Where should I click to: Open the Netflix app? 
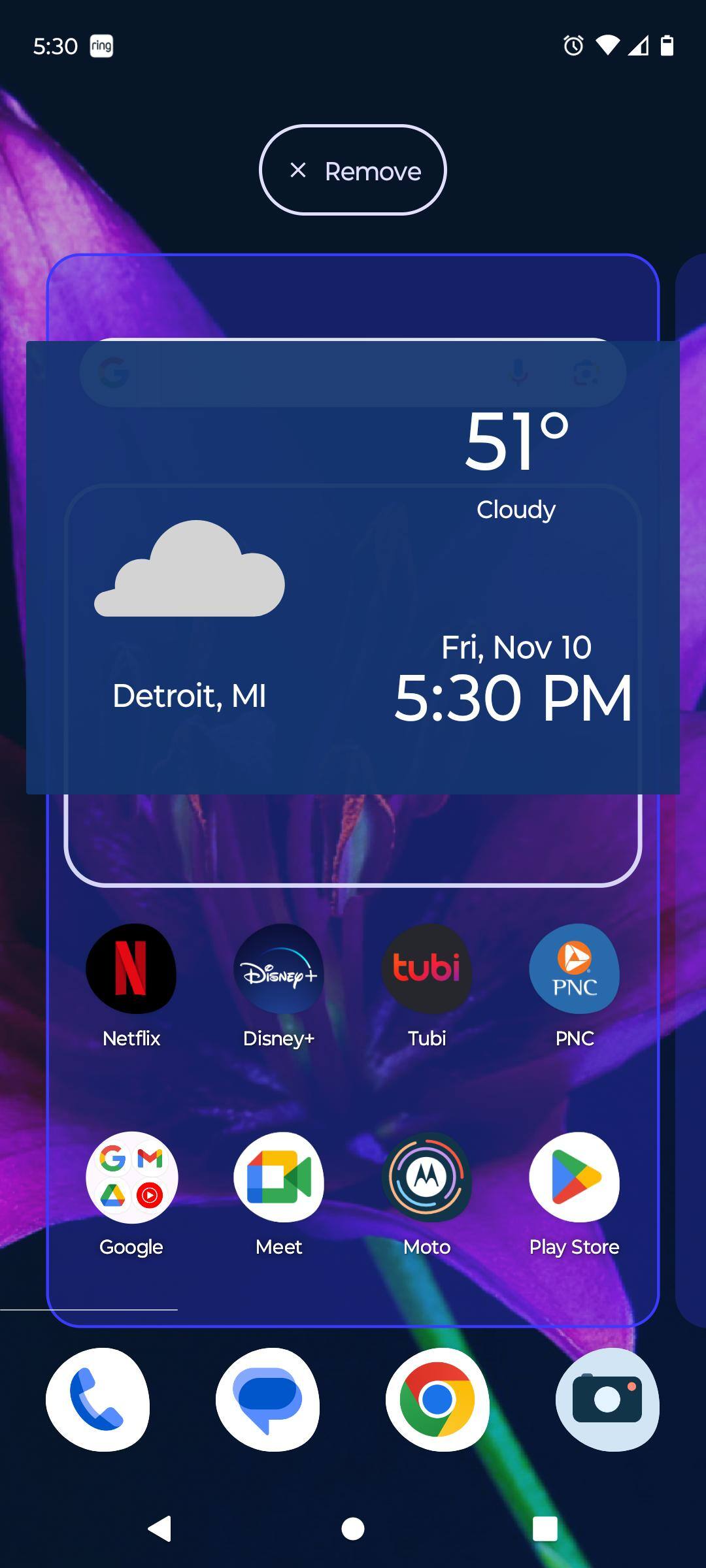tap(131, 969)
